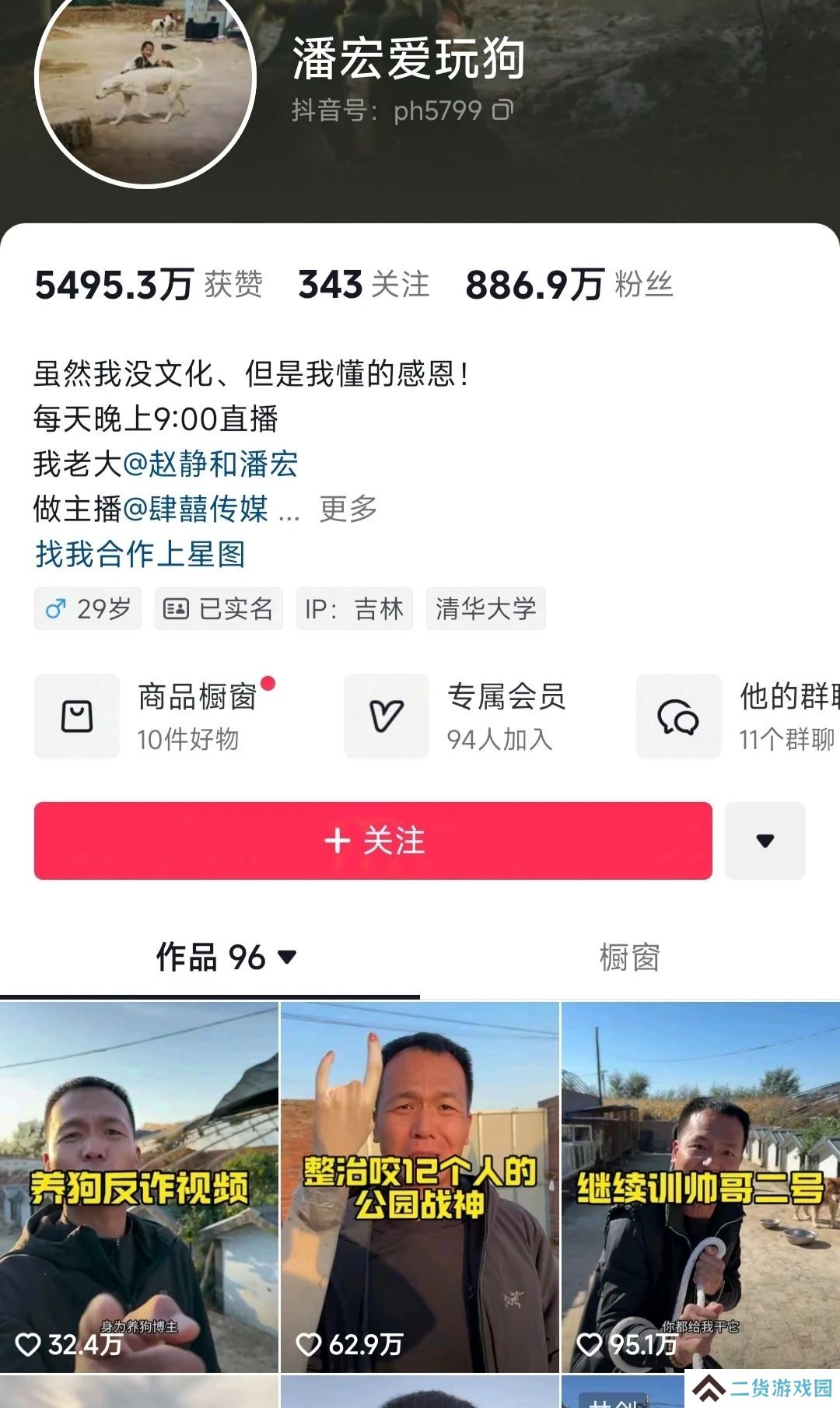Open the 886.9万 粉丝 followers list

569,285
